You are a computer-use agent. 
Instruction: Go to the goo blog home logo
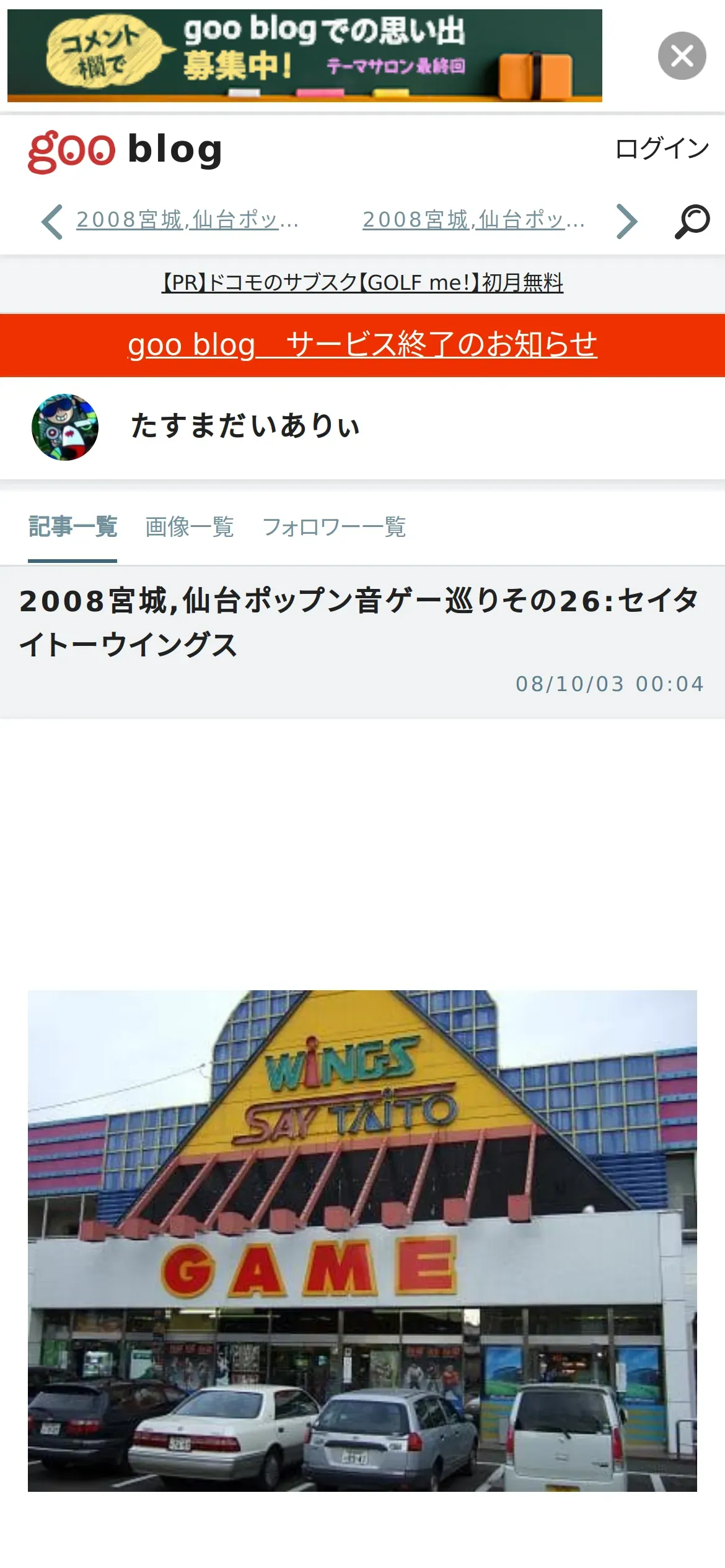coord(125,151)
